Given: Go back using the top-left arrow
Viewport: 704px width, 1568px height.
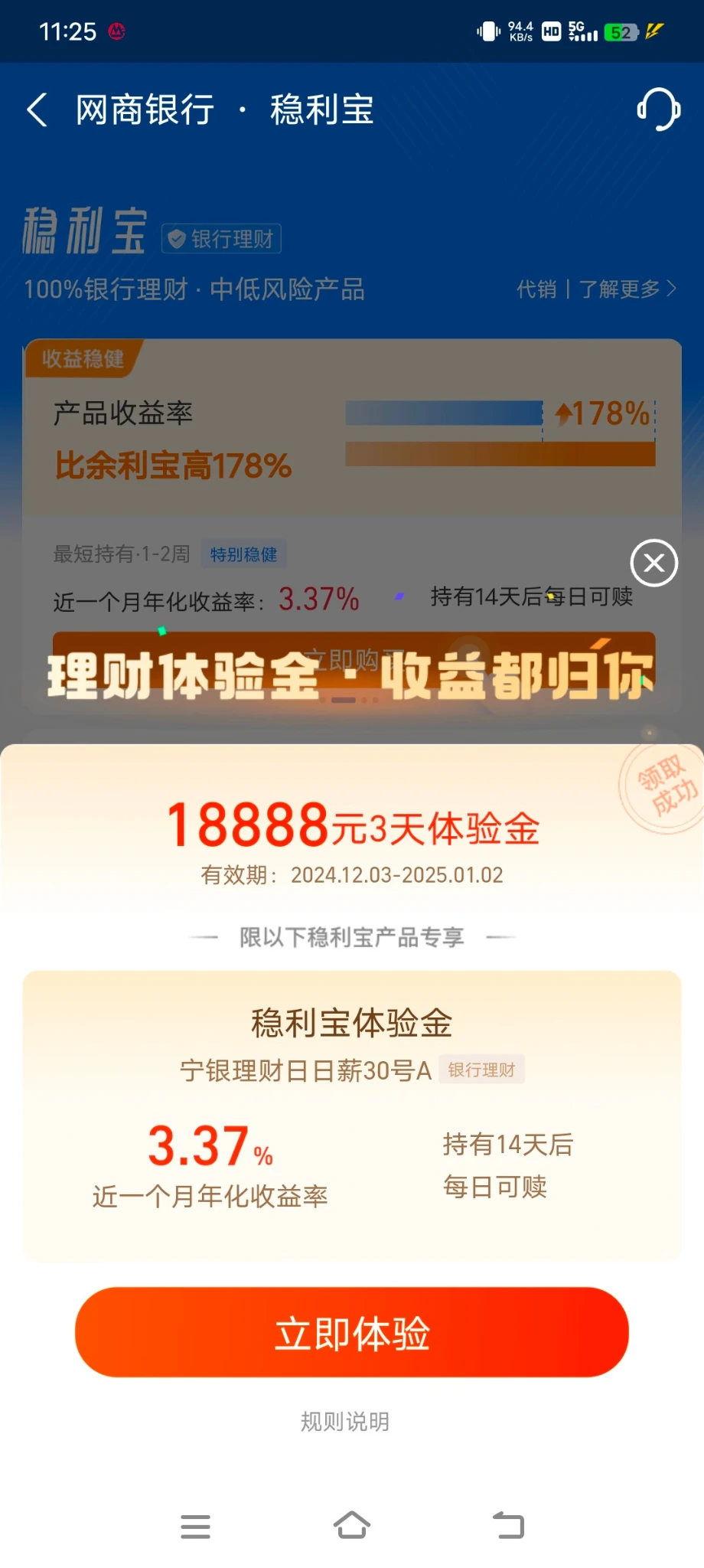Looking at the screenshot, I should [37, 109].
